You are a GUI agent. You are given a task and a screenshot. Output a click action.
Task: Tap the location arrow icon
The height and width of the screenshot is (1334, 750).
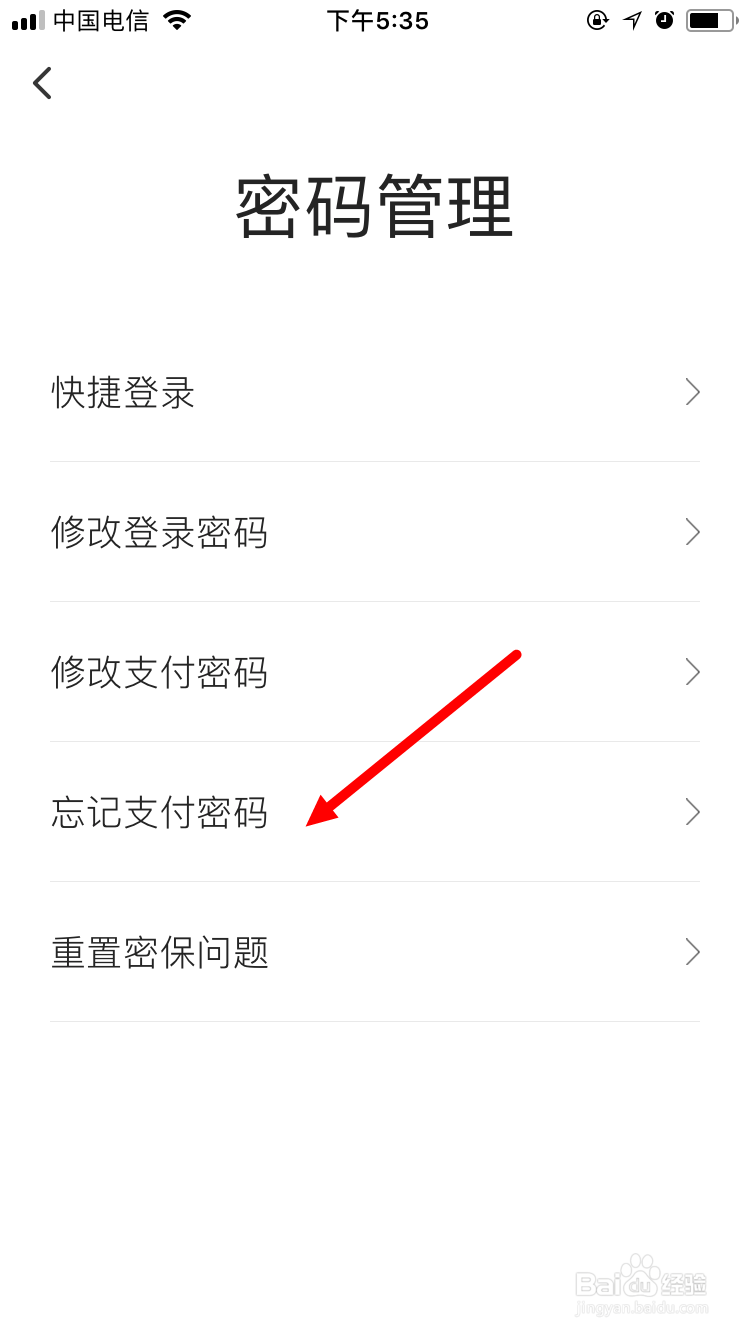point(631,19)
